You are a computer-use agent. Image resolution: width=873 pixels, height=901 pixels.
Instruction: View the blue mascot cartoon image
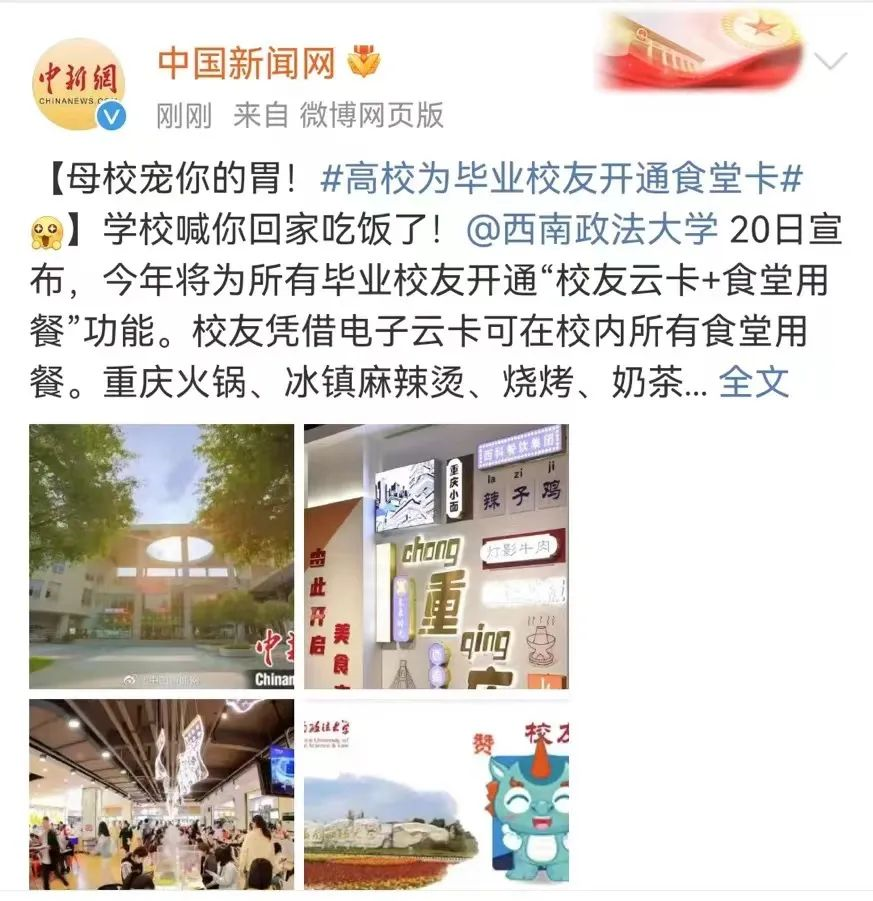point(436,794)
